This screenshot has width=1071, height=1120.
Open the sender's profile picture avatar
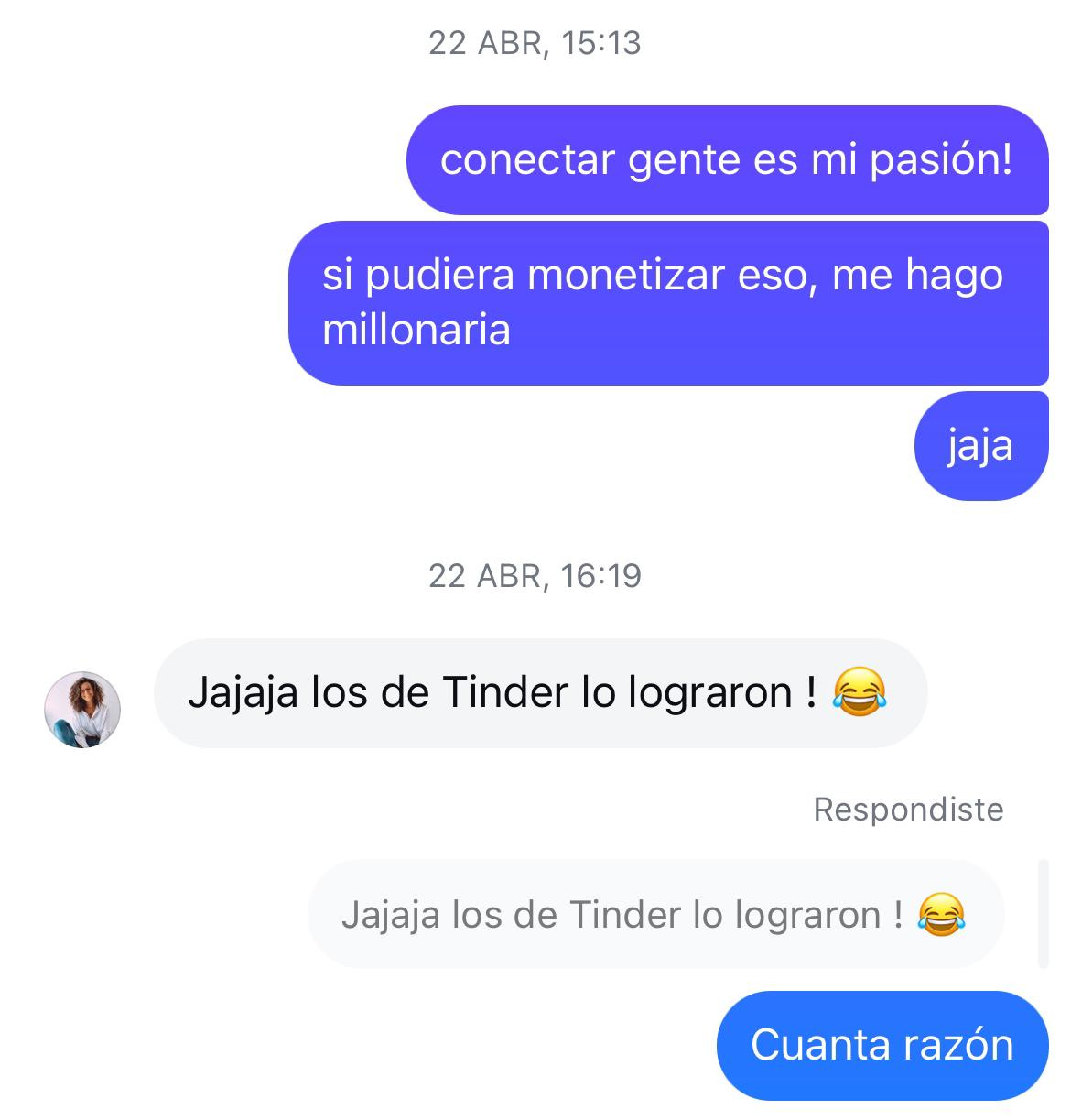pos(82,710)
